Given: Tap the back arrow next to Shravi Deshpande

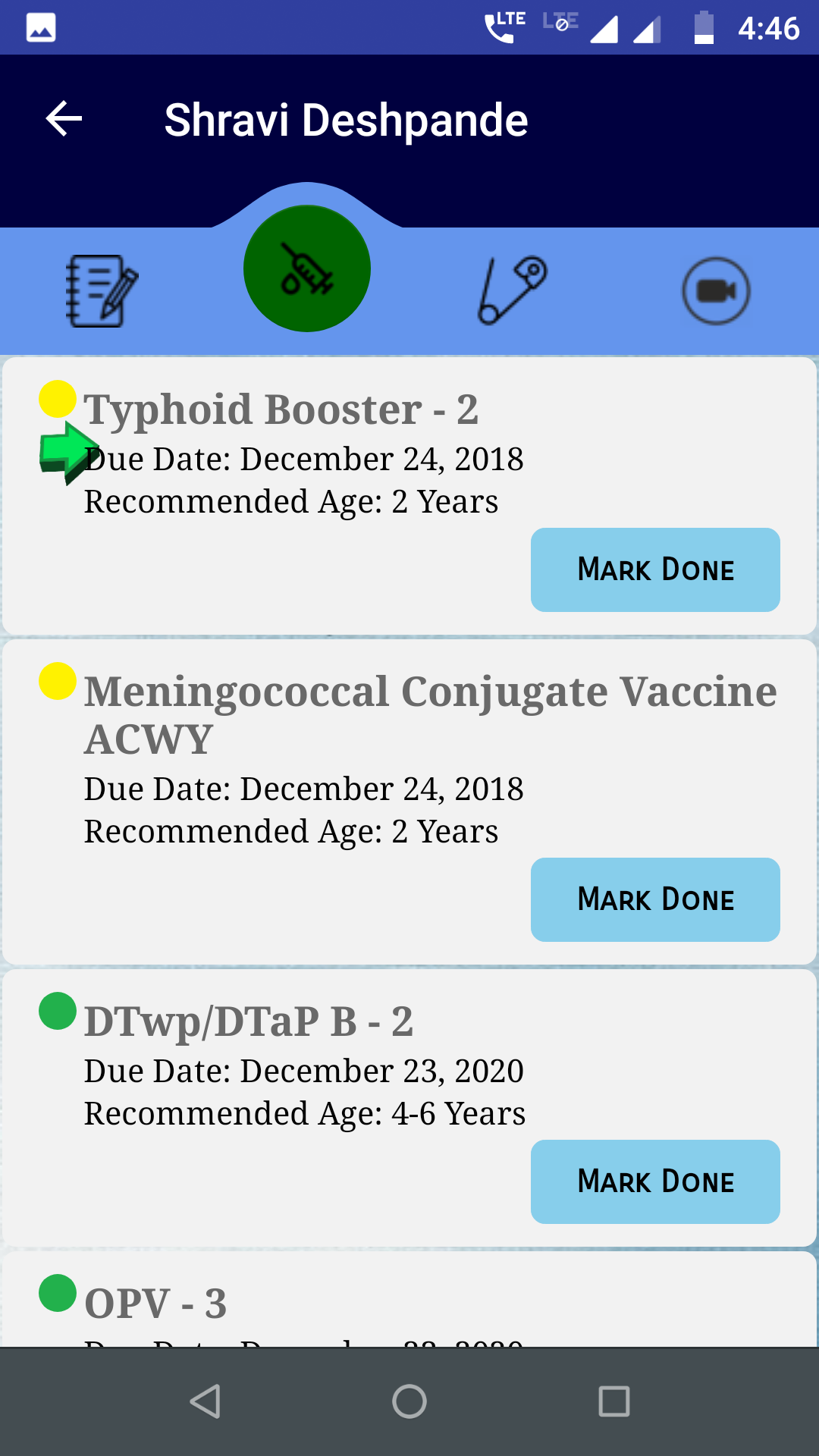Looking at the screenshot, I should [62, 118].
